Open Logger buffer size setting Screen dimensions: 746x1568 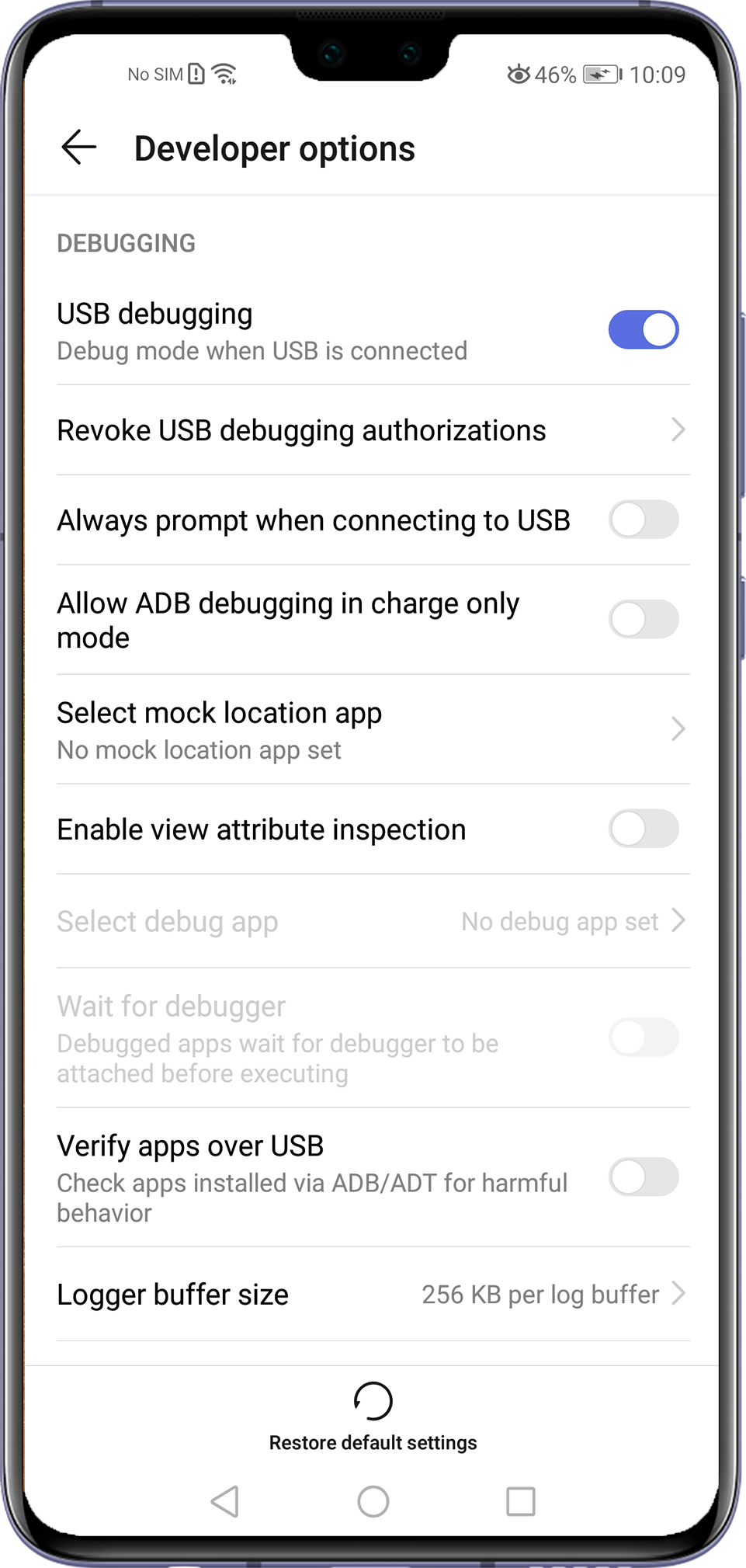(373, 1295)
